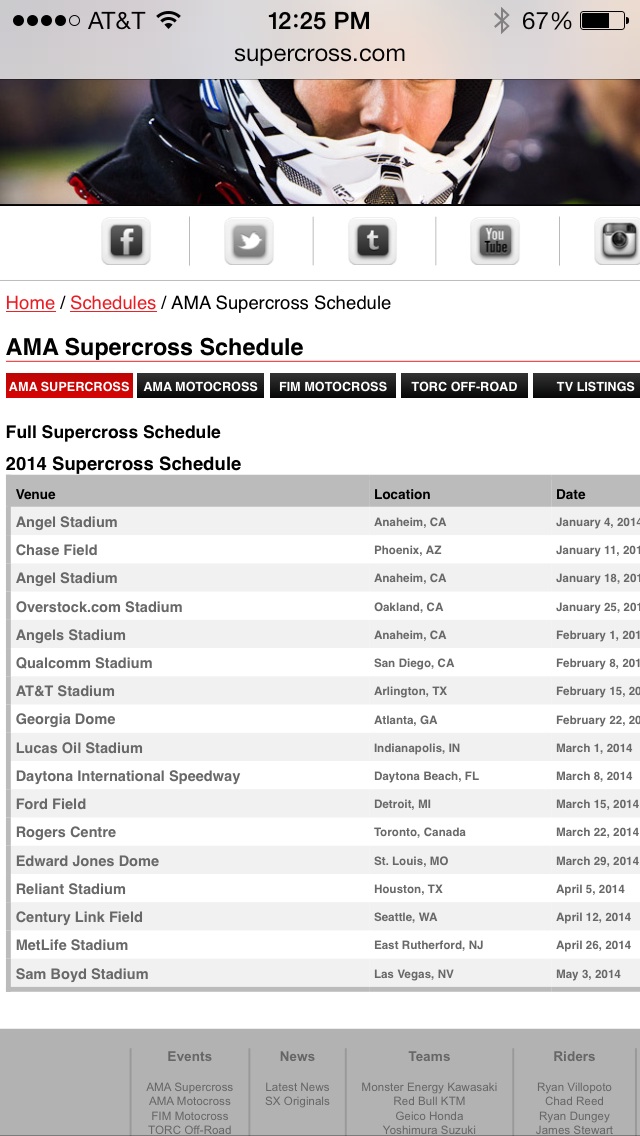Open the Monster Energy Kawasaki team link
This screenshot has height=1136, width=640.
429,1087
